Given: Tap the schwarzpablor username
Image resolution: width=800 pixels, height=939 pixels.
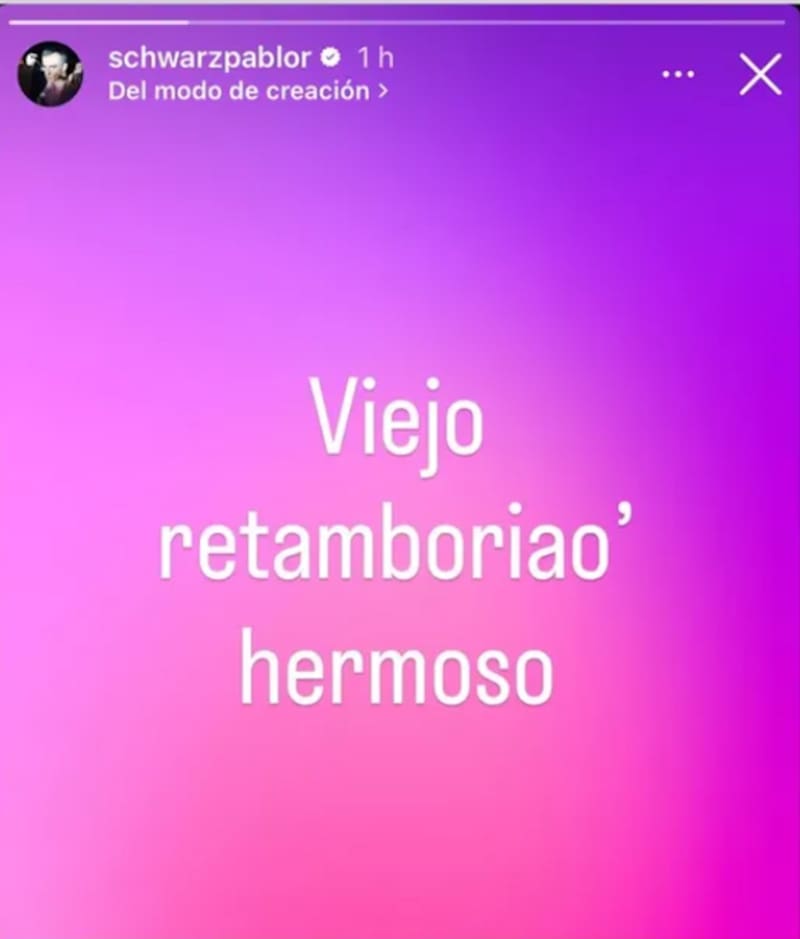Looking at the screenshot, I should click(209, 58).
